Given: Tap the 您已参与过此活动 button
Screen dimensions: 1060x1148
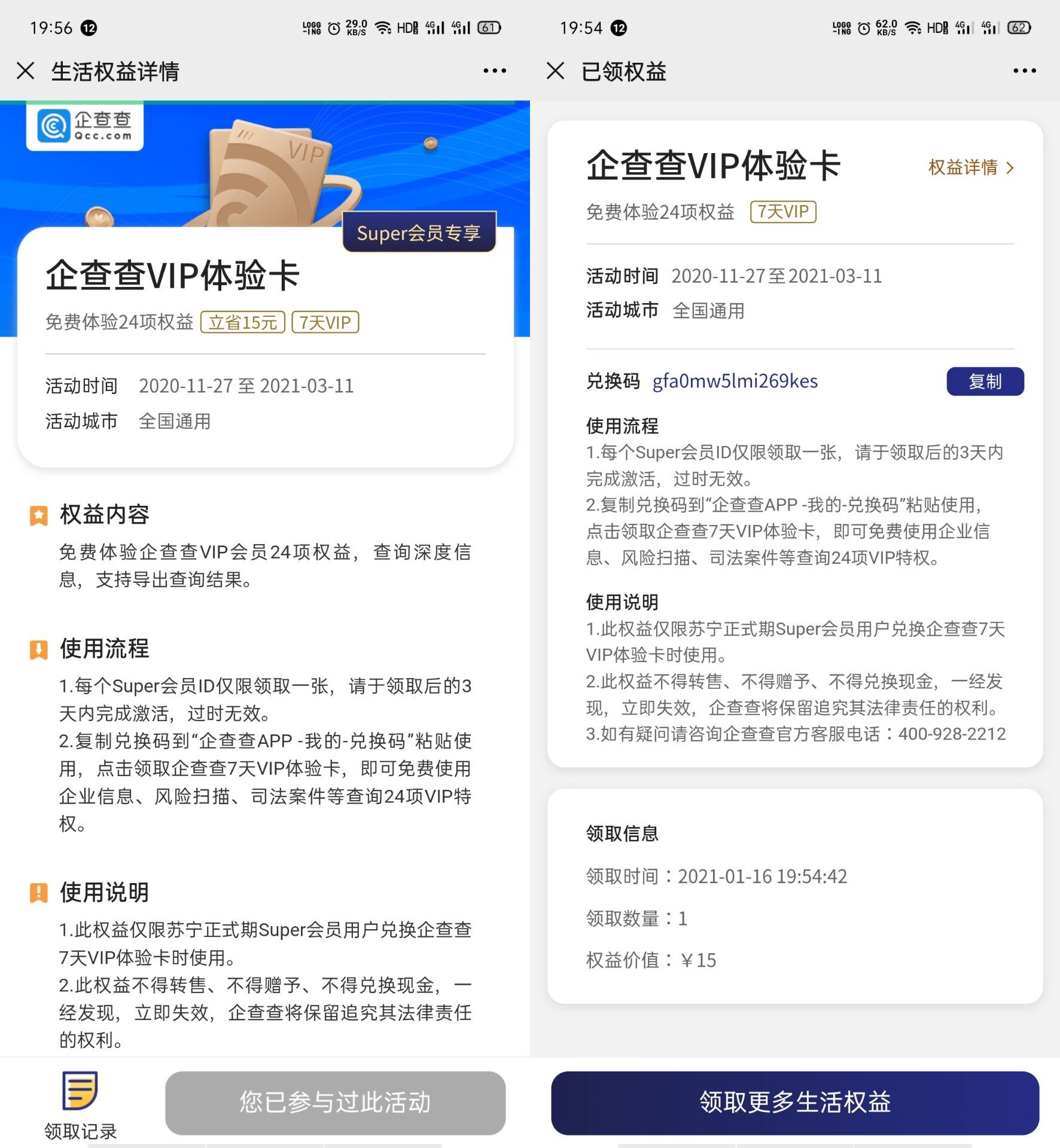Looking at the screenshot, I should tap(335, 1103).
